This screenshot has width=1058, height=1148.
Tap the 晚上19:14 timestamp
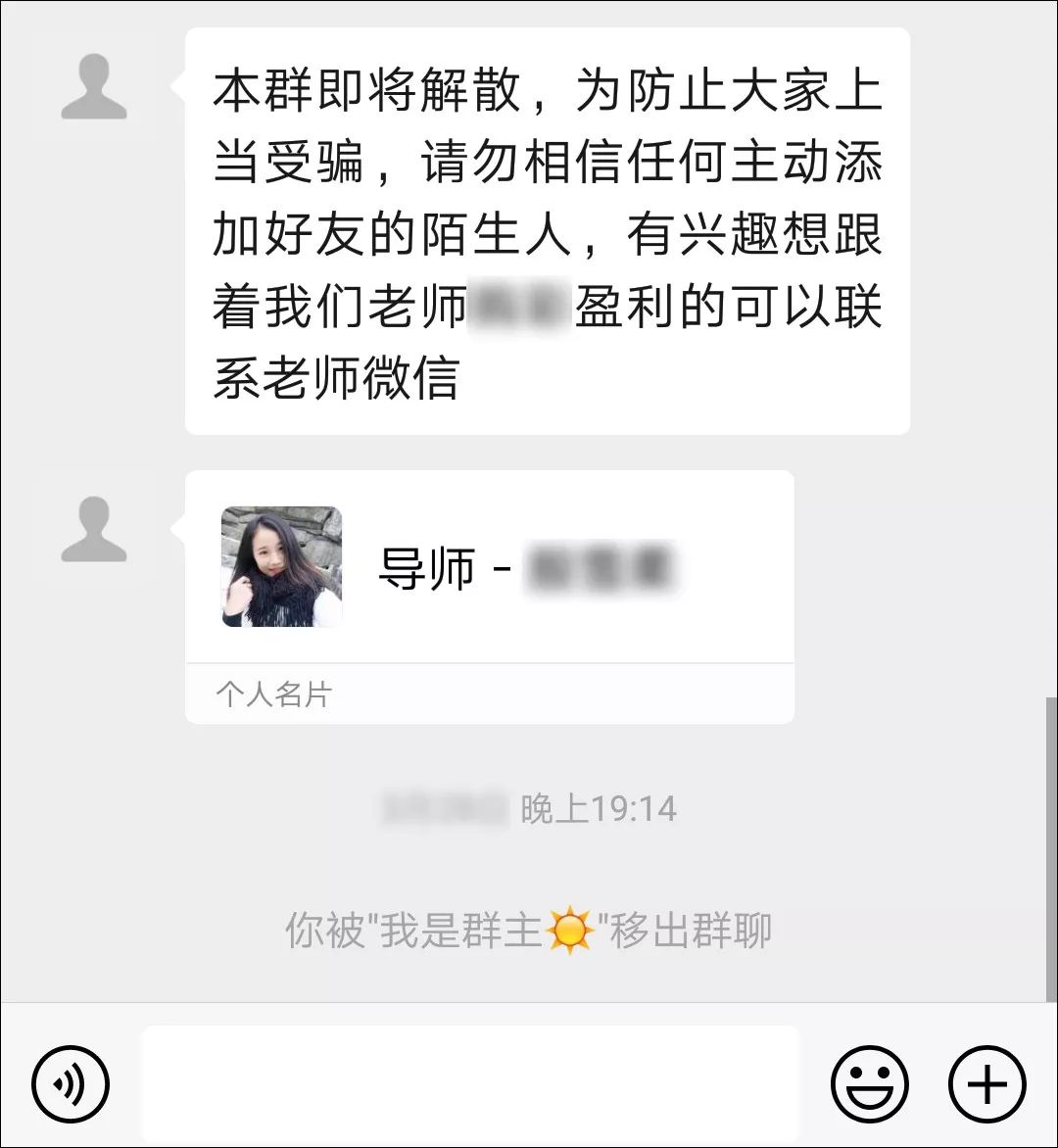[601, 806]
